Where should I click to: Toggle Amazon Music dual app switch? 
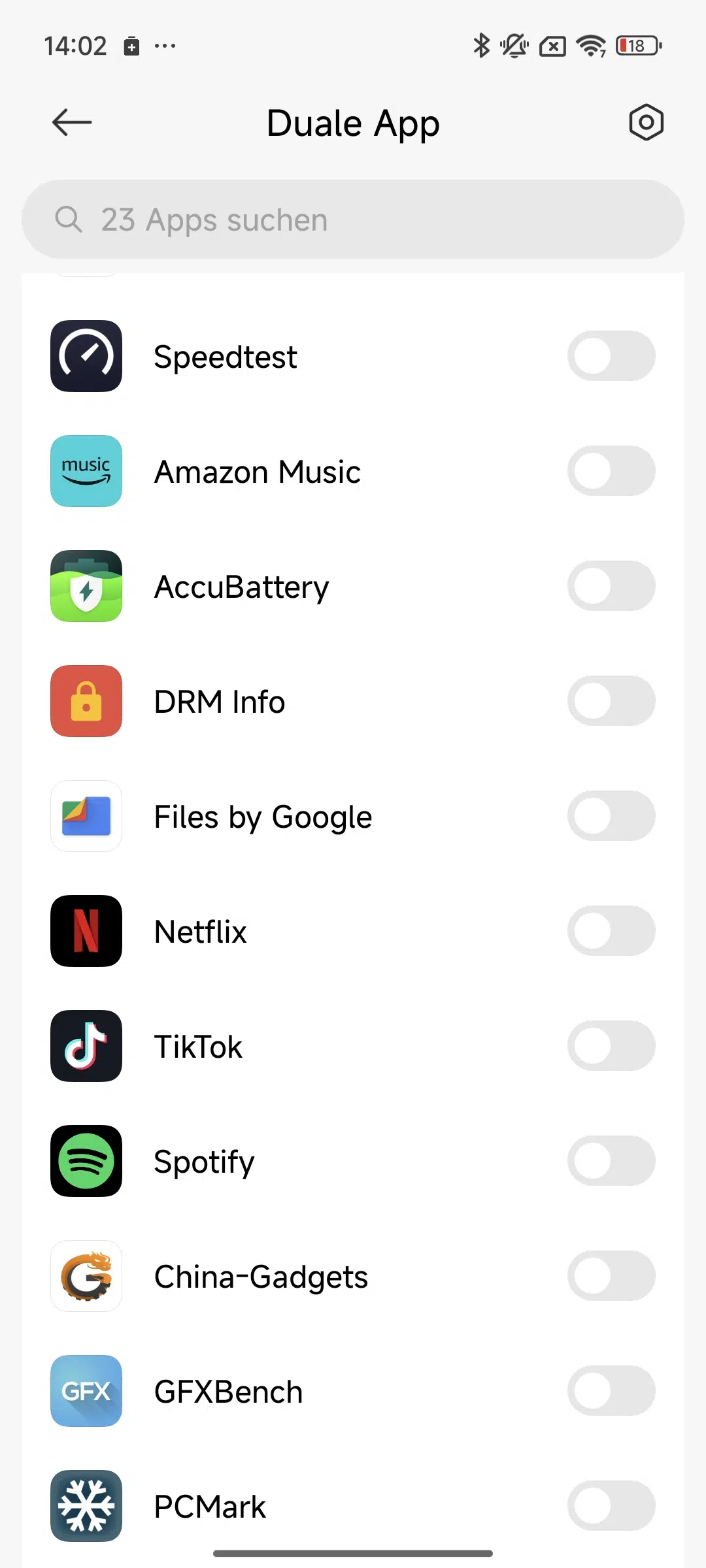[x=611, y=471]
